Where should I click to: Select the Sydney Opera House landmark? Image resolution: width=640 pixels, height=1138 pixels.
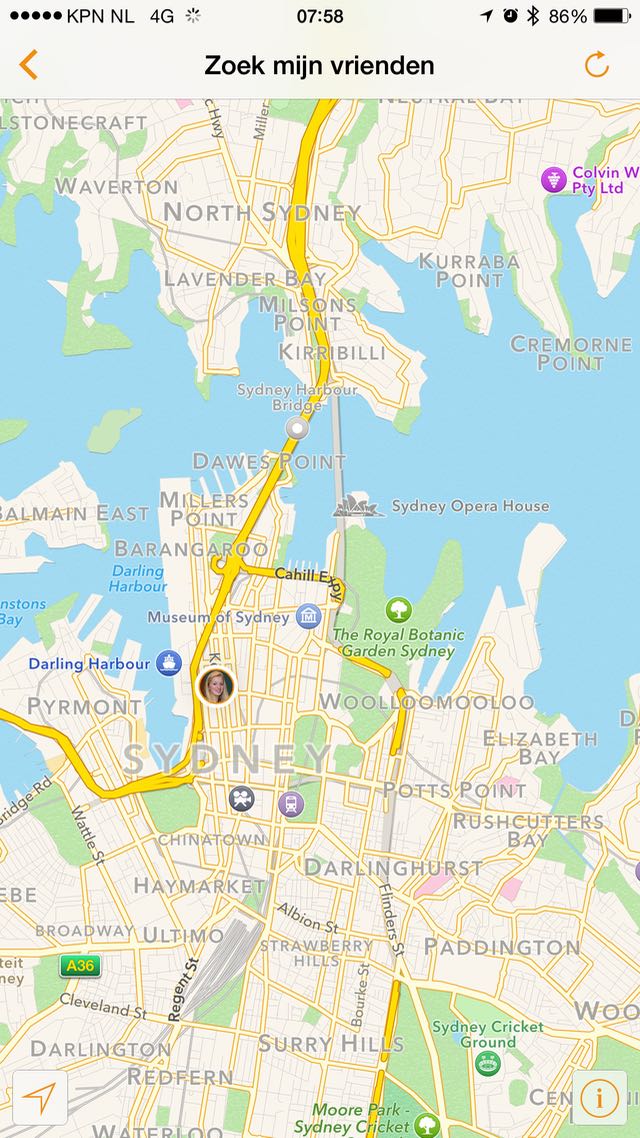pyautogui.click(x=358, y=505)
